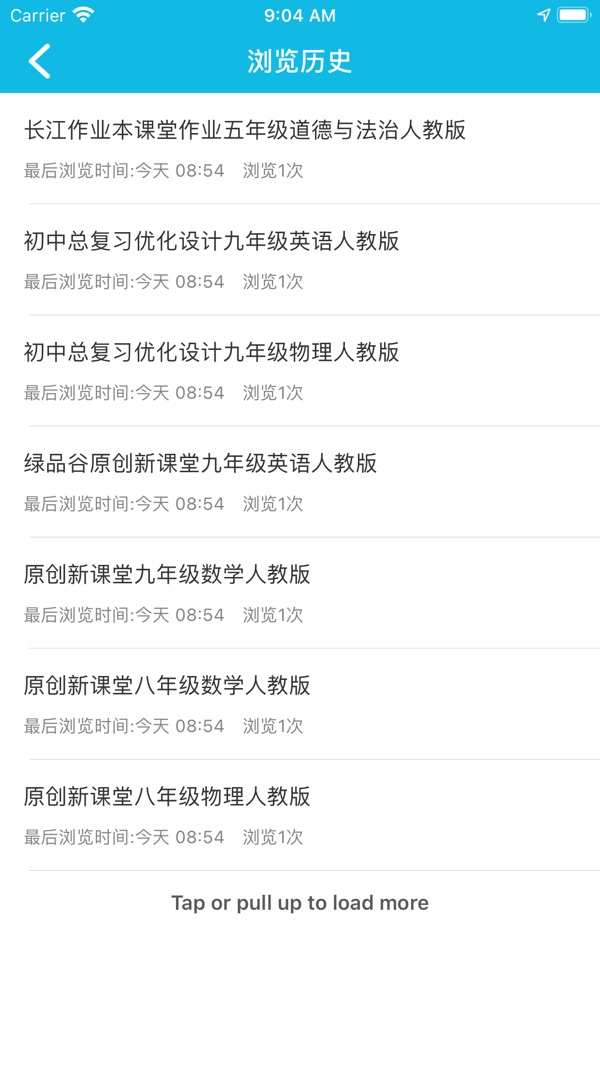Open 初中总复习优化设计九年级物理人教版
The width and height of the screenshot is (600, 1067).
pos(300,370)
